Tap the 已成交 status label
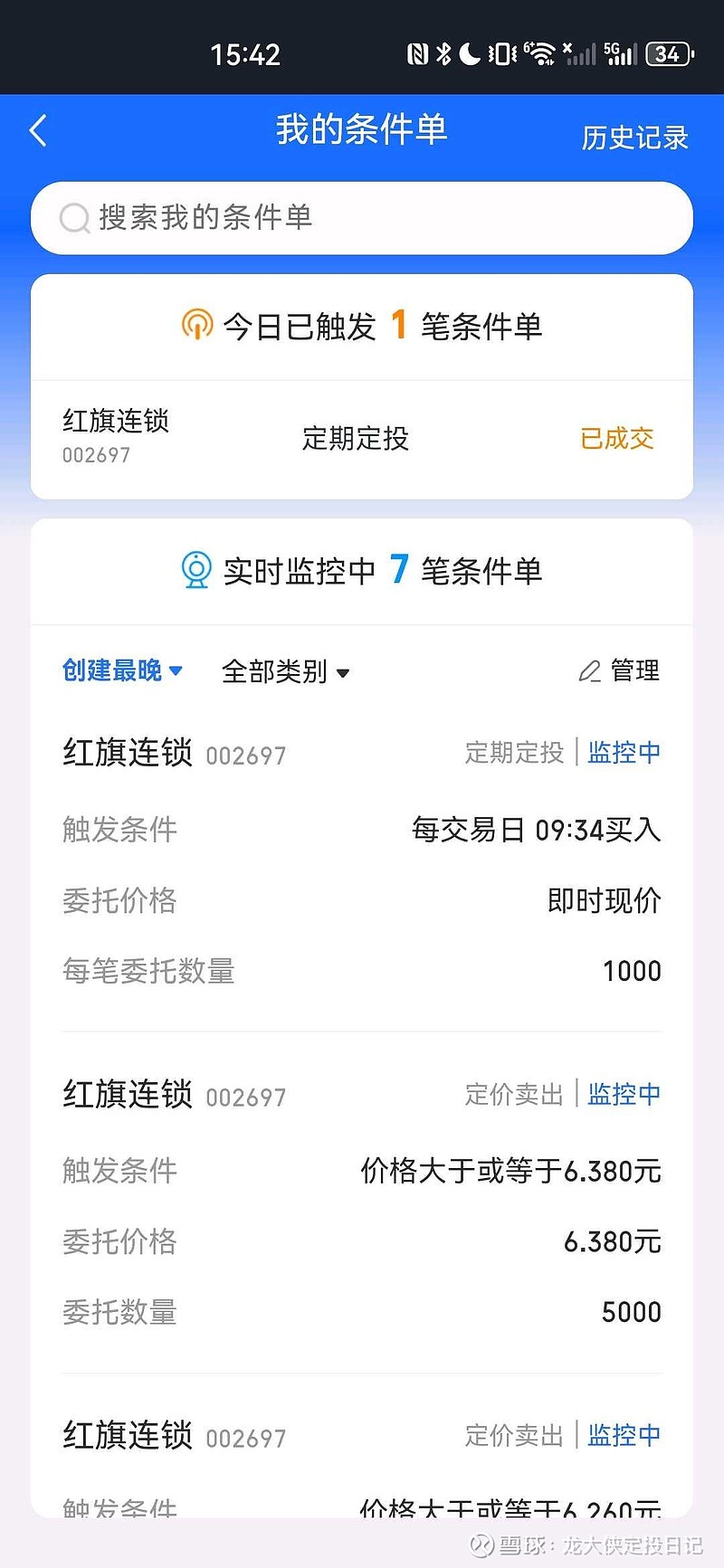724x1568 pixels. 618,439
